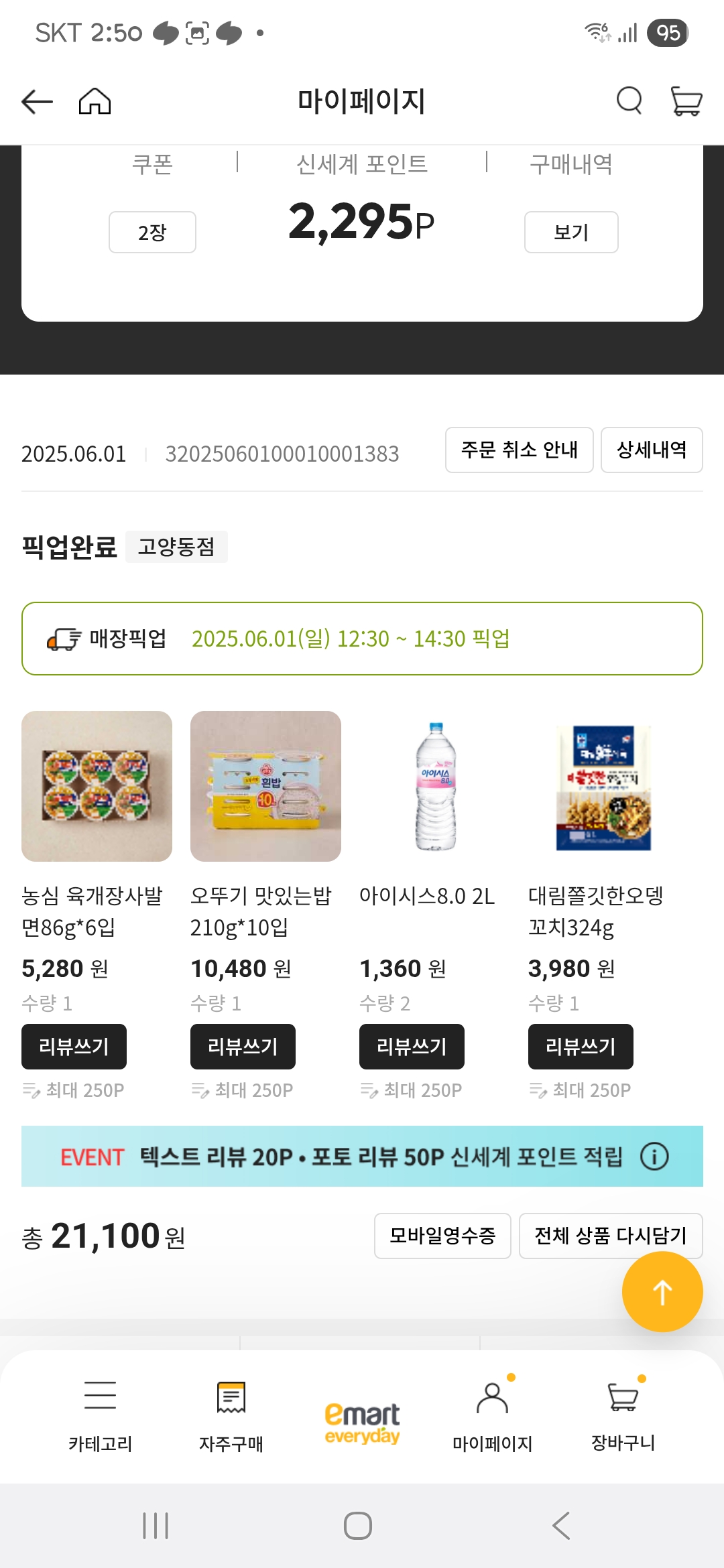Open 상세내역 for the order
The height and width of the screenshot is (1568, 724).
point(651,450)
